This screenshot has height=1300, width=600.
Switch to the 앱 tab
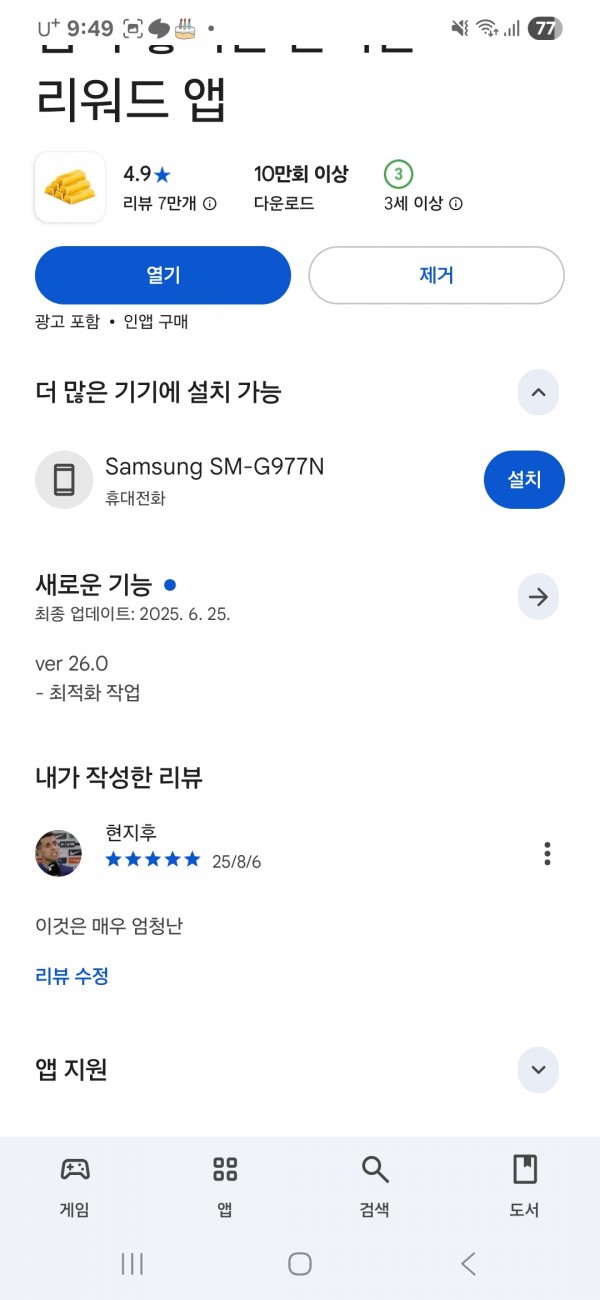coord(225,1186)
